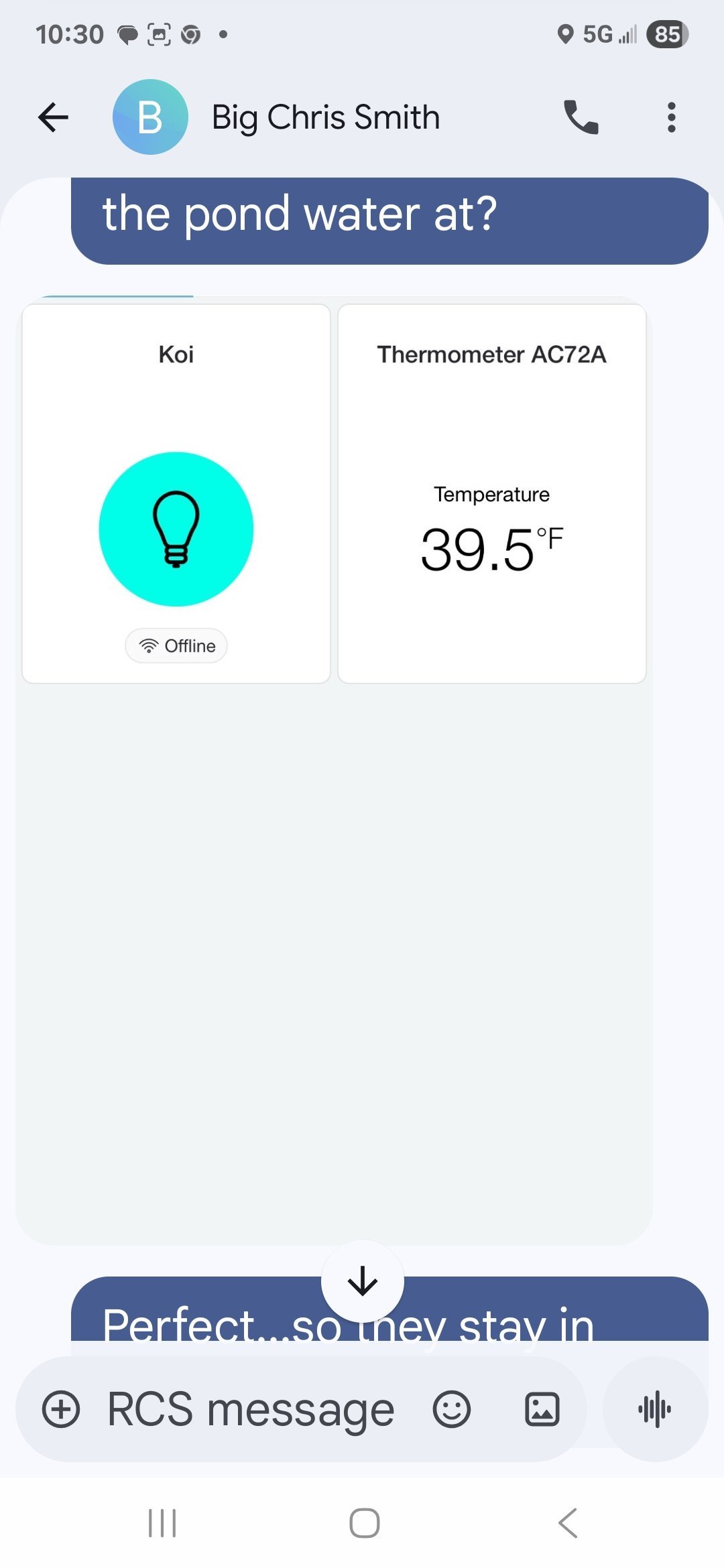Attach a photo from gallery

click(x=542, y=1409)
